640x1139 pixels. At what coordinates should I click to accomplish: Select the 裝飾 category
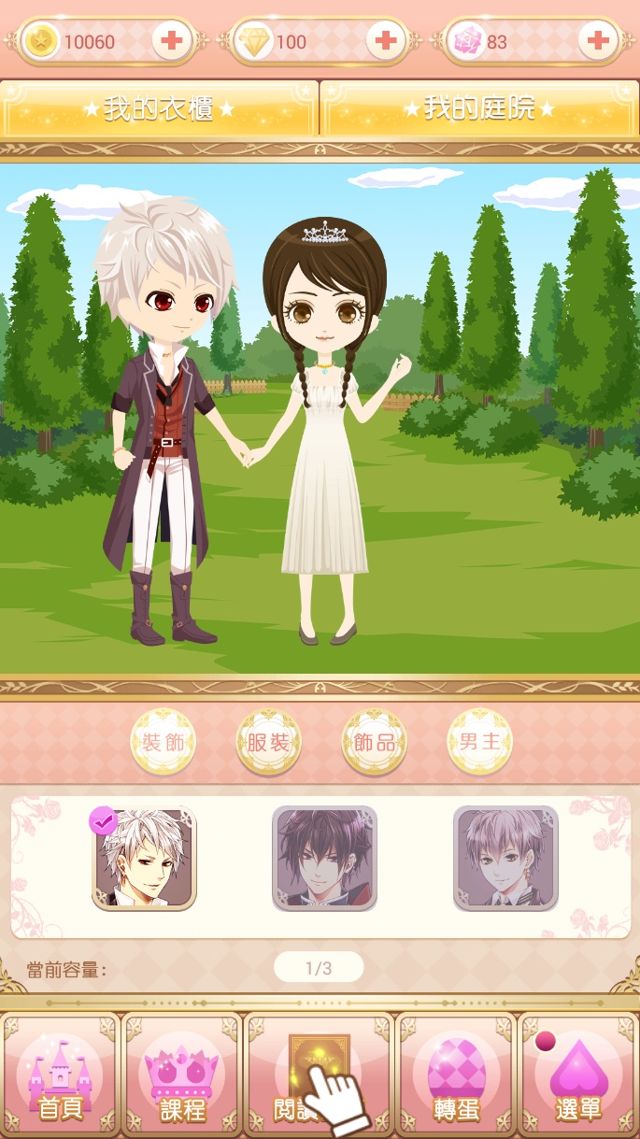(163, 742)
